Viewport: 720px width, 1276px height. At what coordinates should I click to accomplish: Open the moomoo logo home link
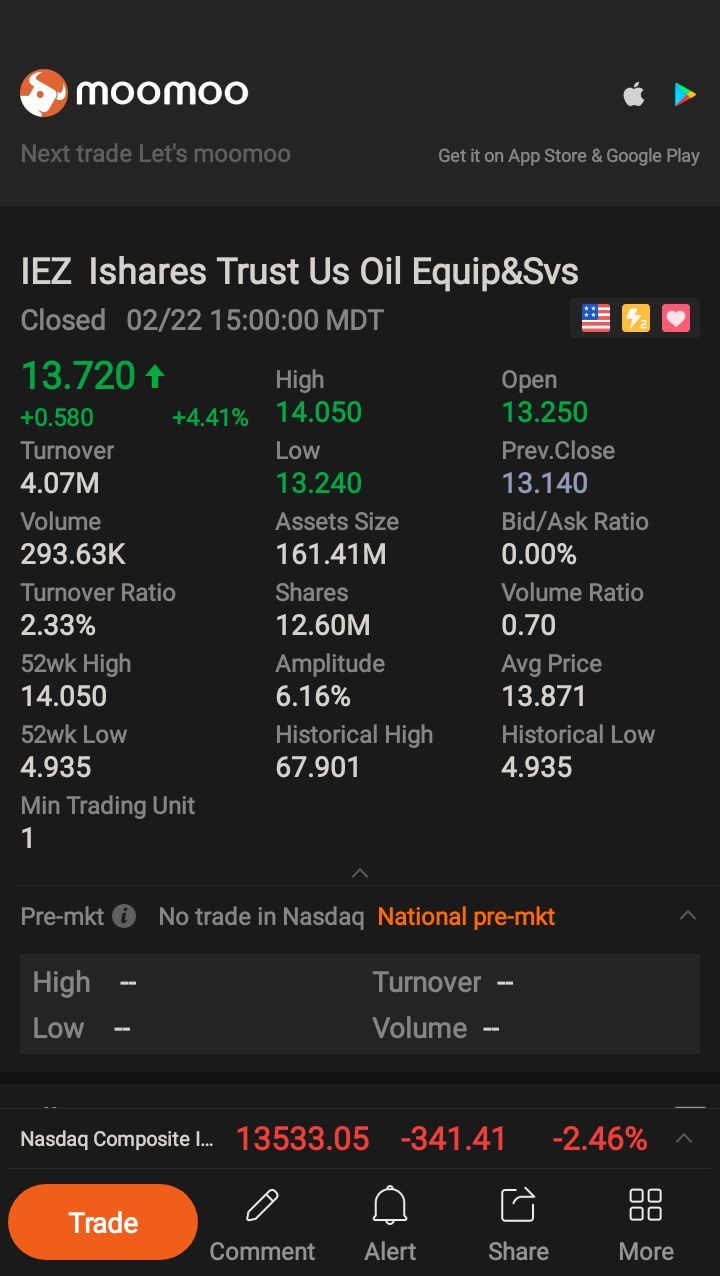point(134,93)
